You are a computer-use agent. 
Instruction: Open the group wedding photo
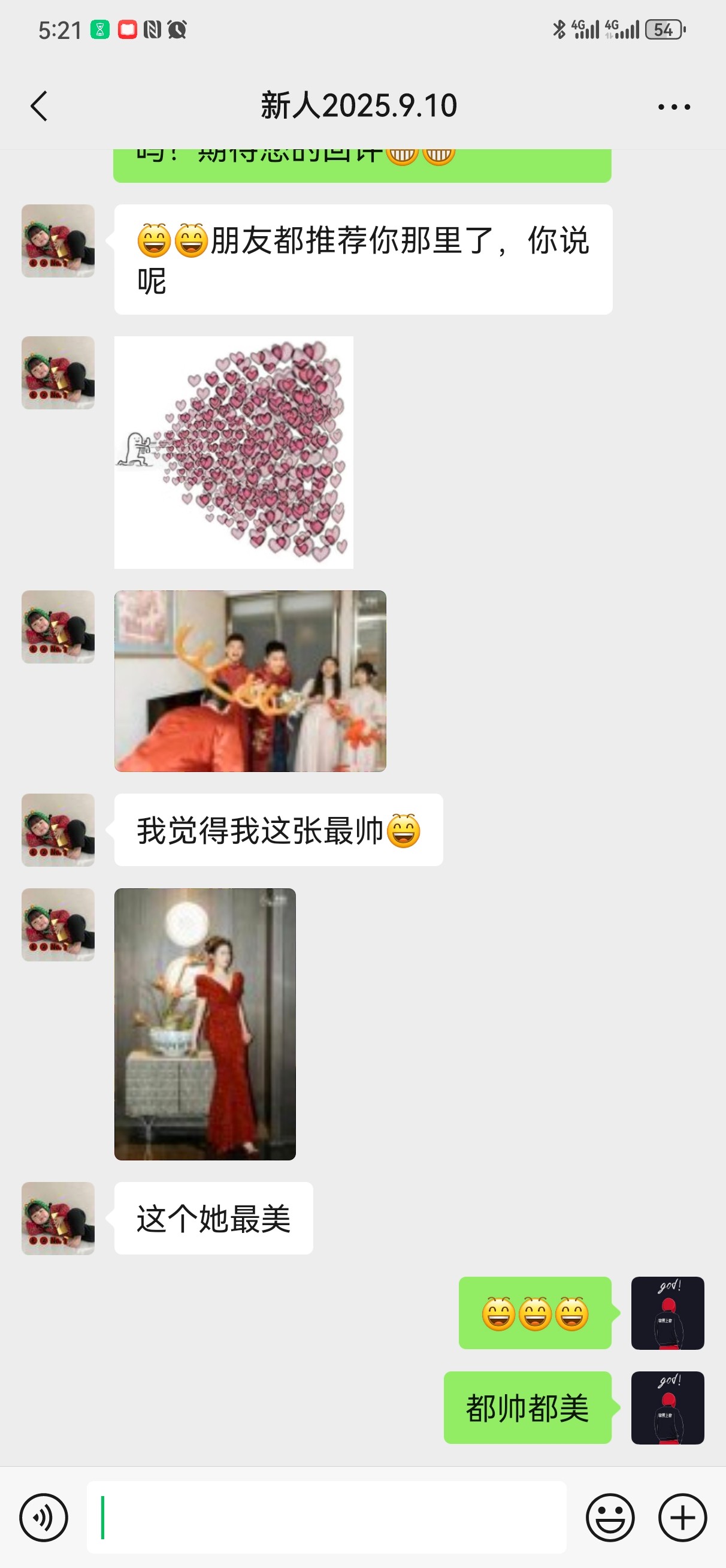point(250,681)
